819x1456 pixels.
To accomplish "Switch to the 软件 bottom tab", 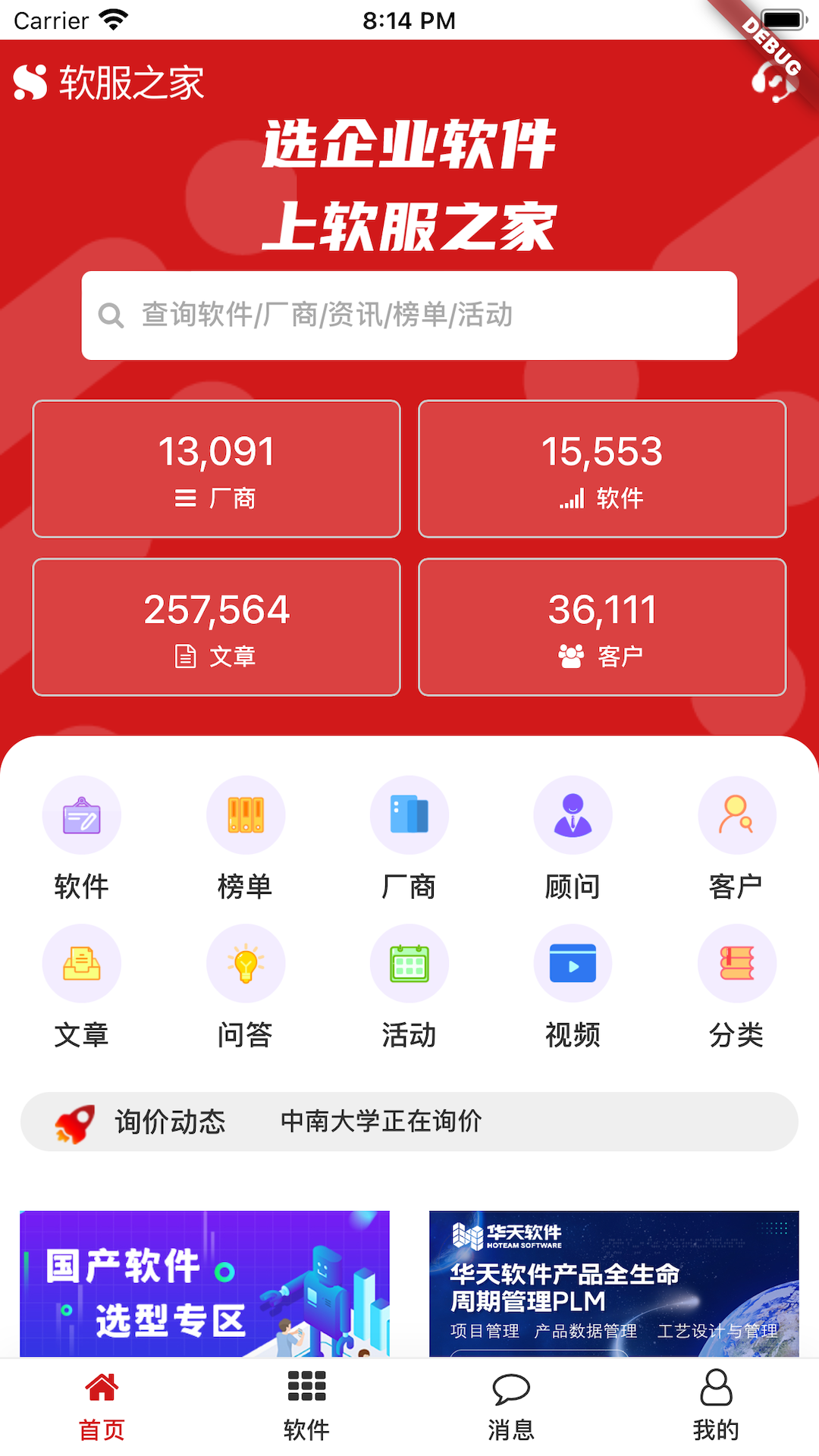I will point(306,1407).
